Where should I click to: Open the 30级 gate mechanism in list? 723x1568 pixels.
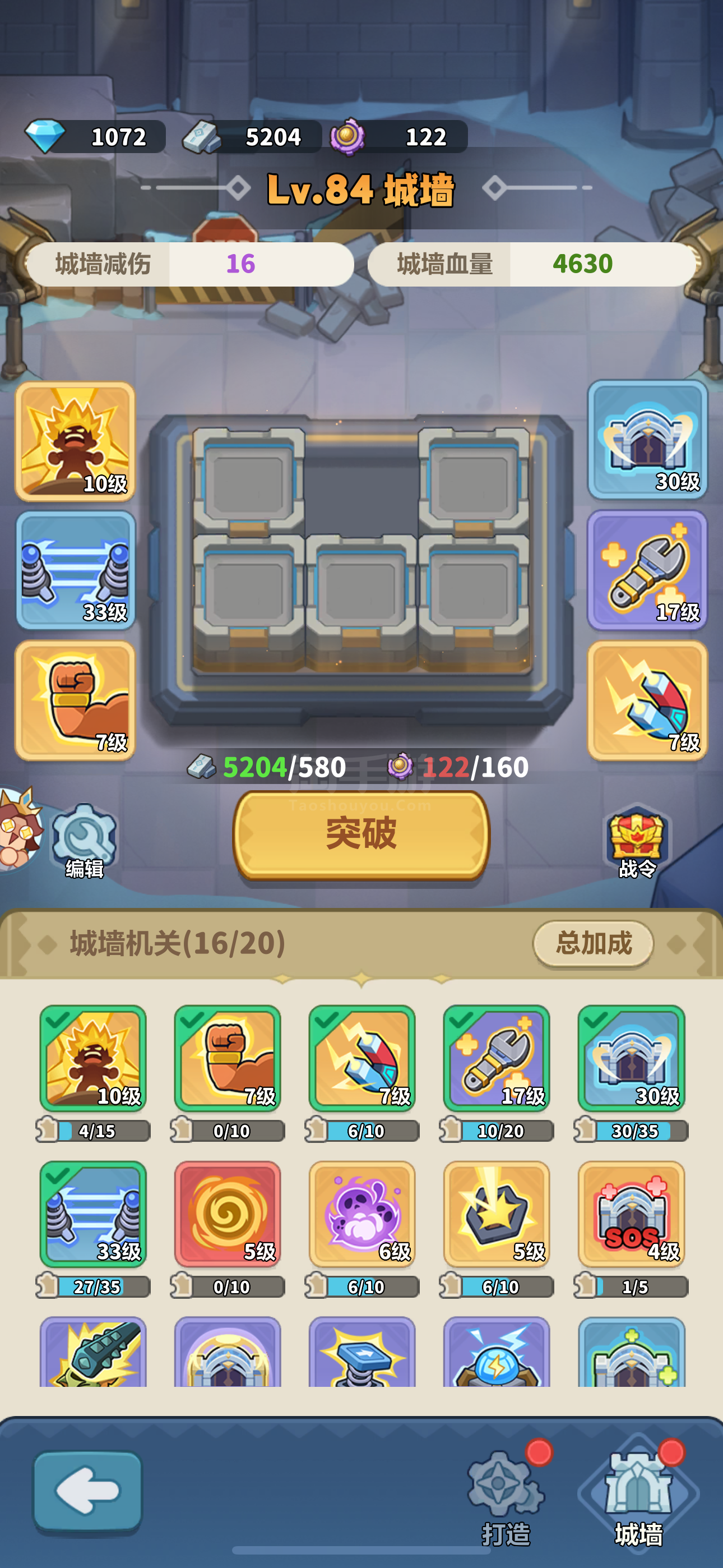tap(632, 1058)
